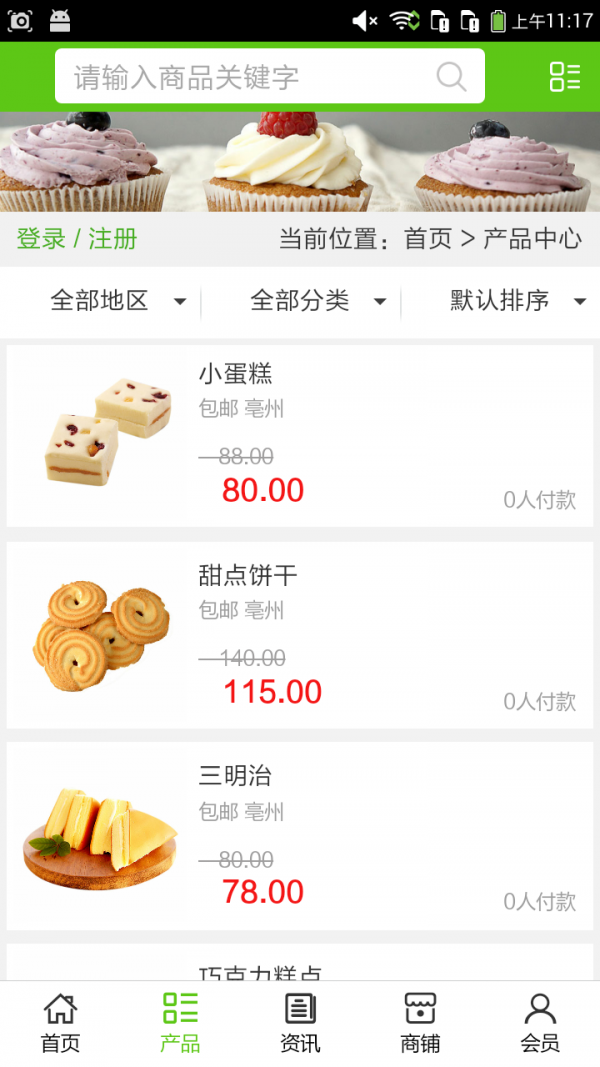Screen dimensions: 600x1067
Task: Open the category grid menu icon
Action: click(x=564, y=77)
